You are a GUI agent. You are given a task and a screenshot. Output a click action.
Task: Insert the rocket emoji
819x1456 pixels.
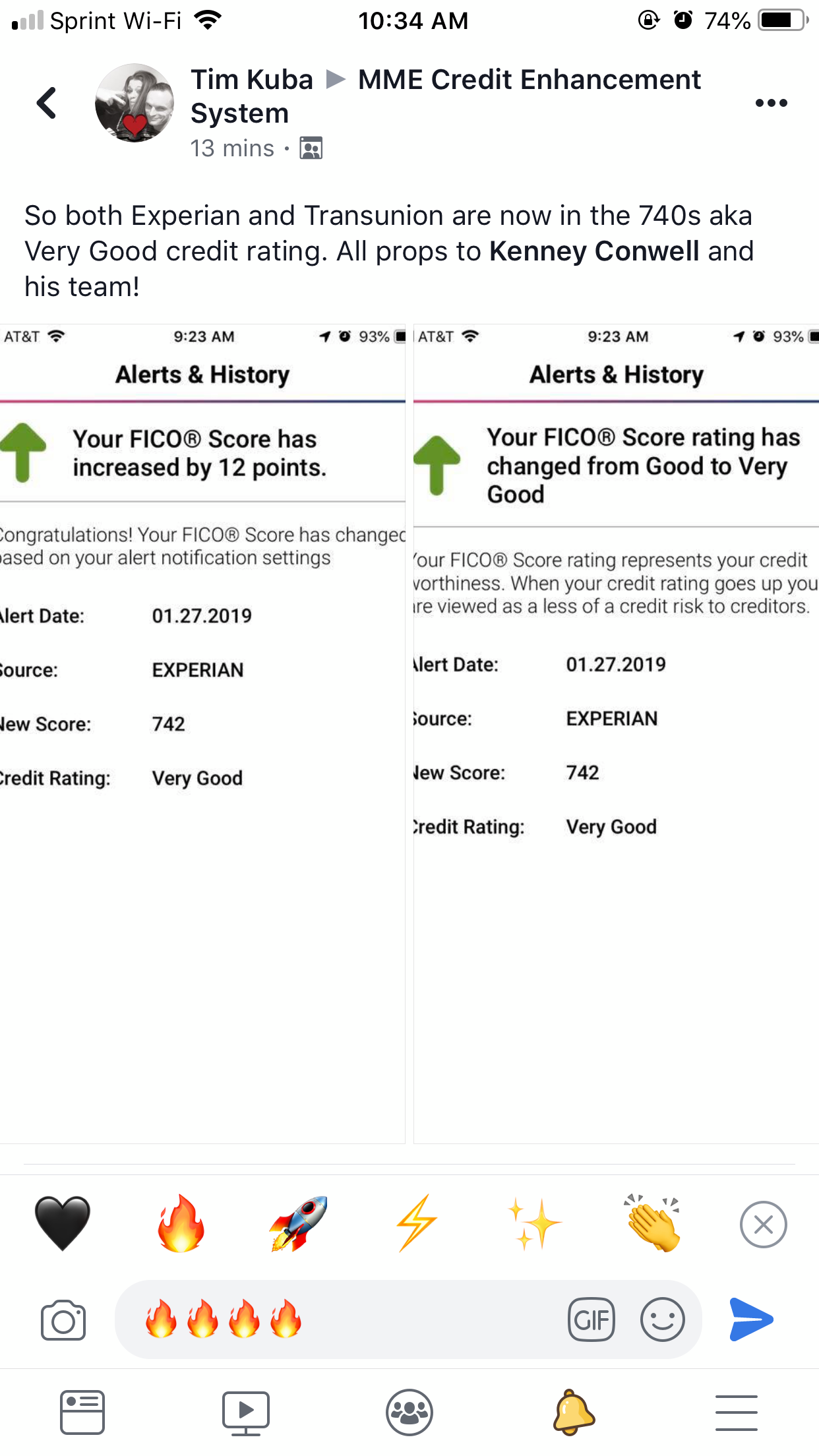click(x=298, y=1224)
